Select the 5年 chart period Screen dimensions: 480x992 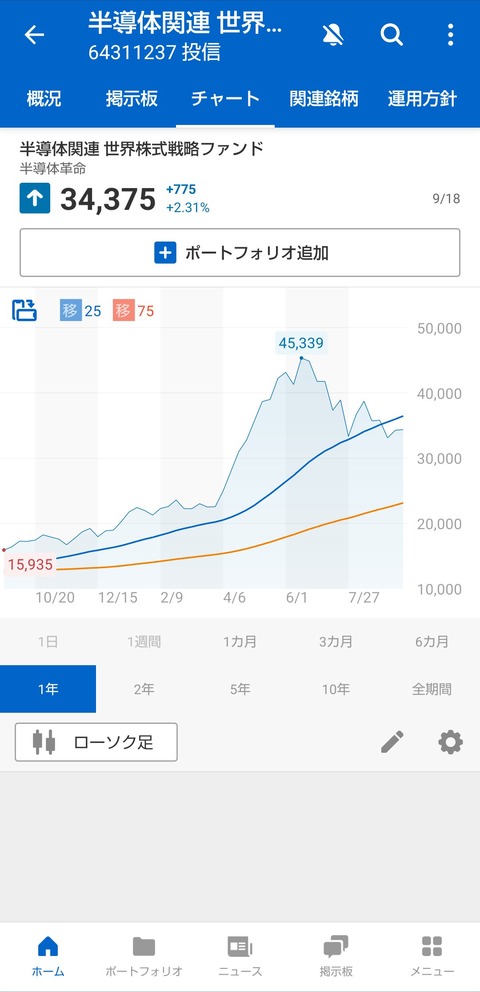point(240,689)
